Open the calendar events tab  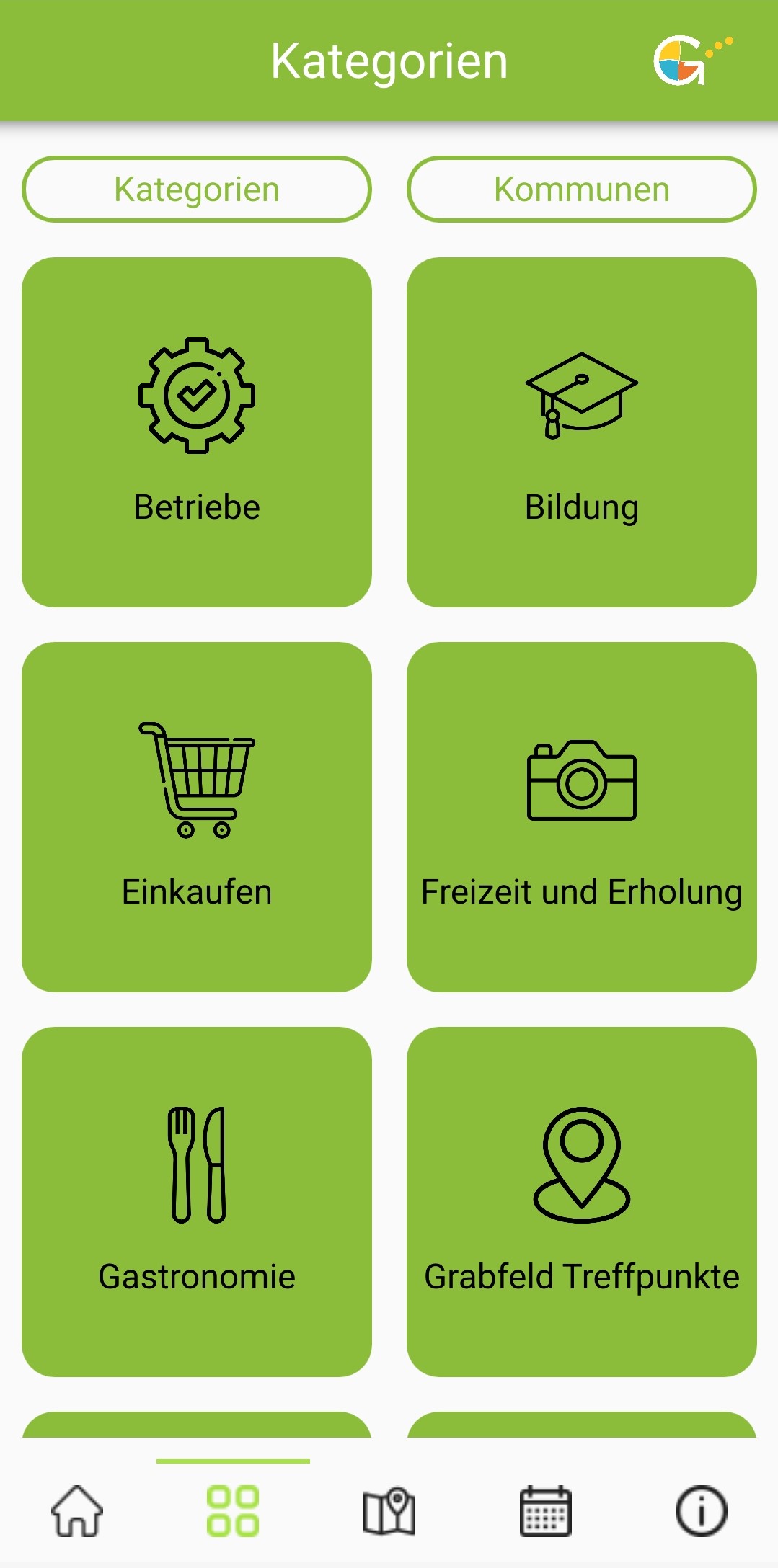click(545, 1511)
